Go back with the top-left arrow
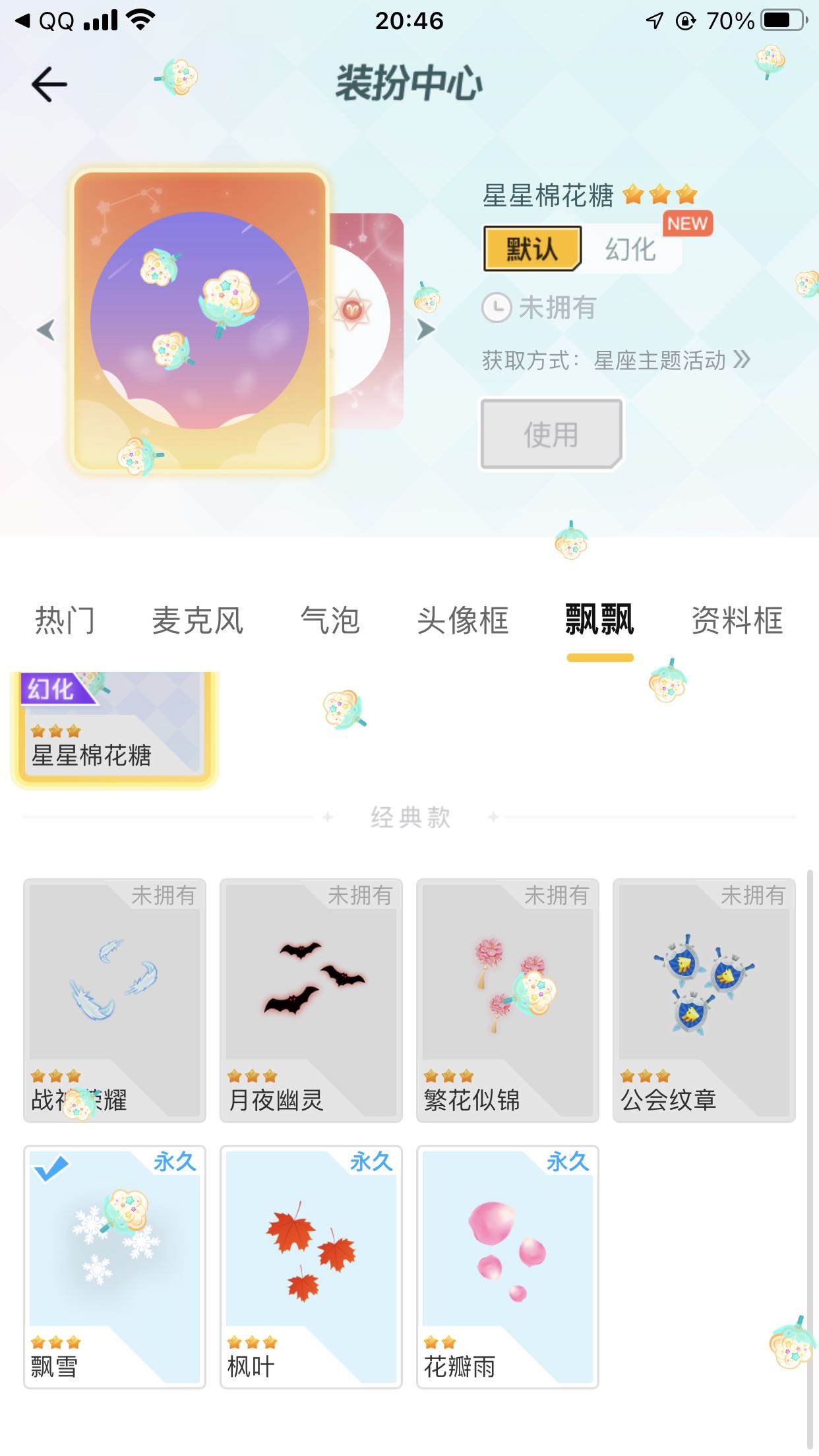This screenshot has width=819, height=1456. pyautogui.click(x=49, y=84)
